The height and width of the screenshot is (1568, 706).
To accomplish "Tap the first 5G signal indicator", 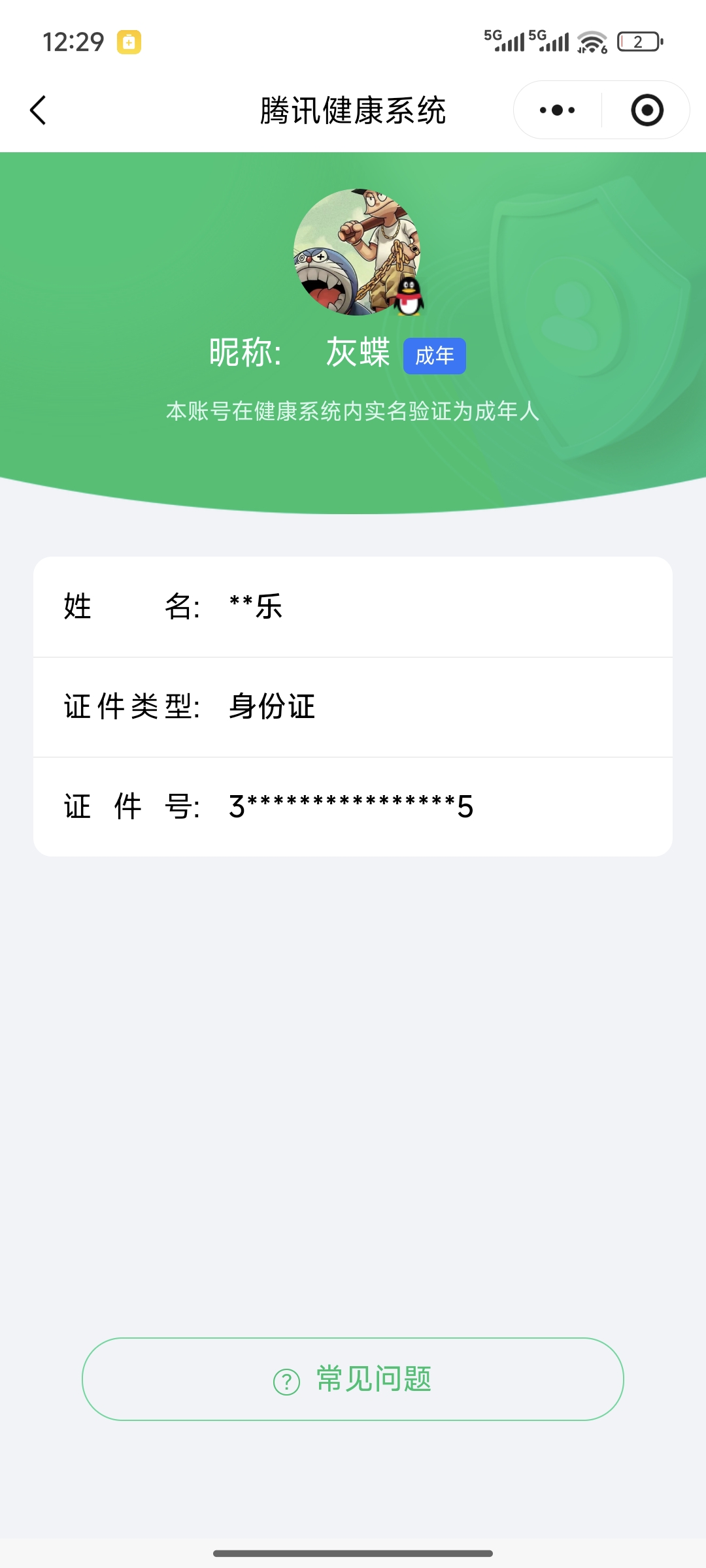I will (x=503, y=41).
